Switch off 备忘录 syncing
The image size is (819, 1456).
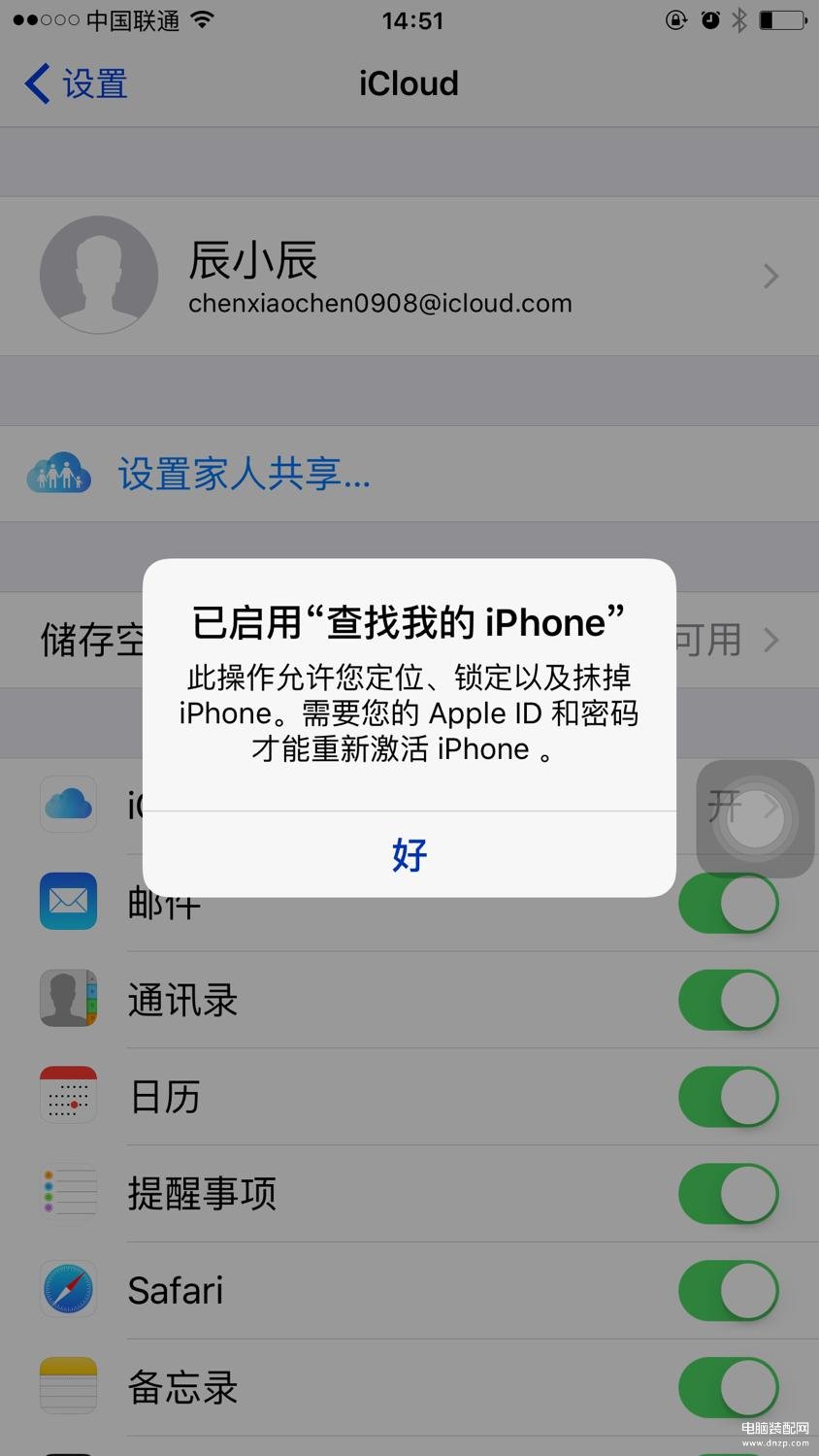click(x=729, y=1388)
